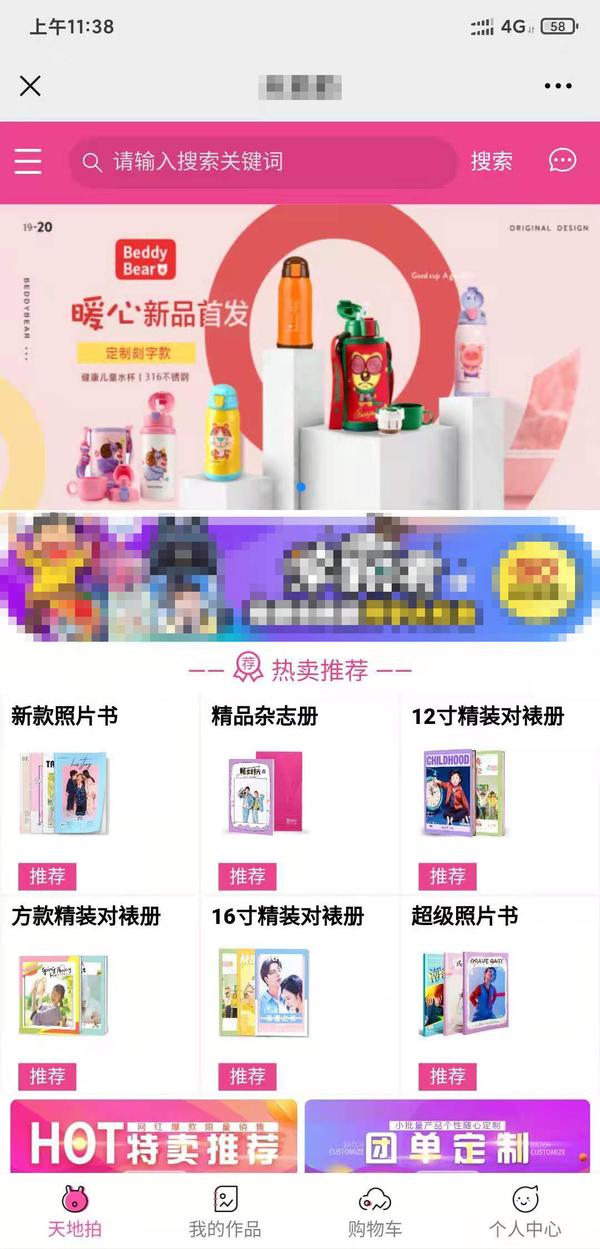Open the hamburger drawer menu
This screenshot has width=600, height=1249.
(28, 161)
